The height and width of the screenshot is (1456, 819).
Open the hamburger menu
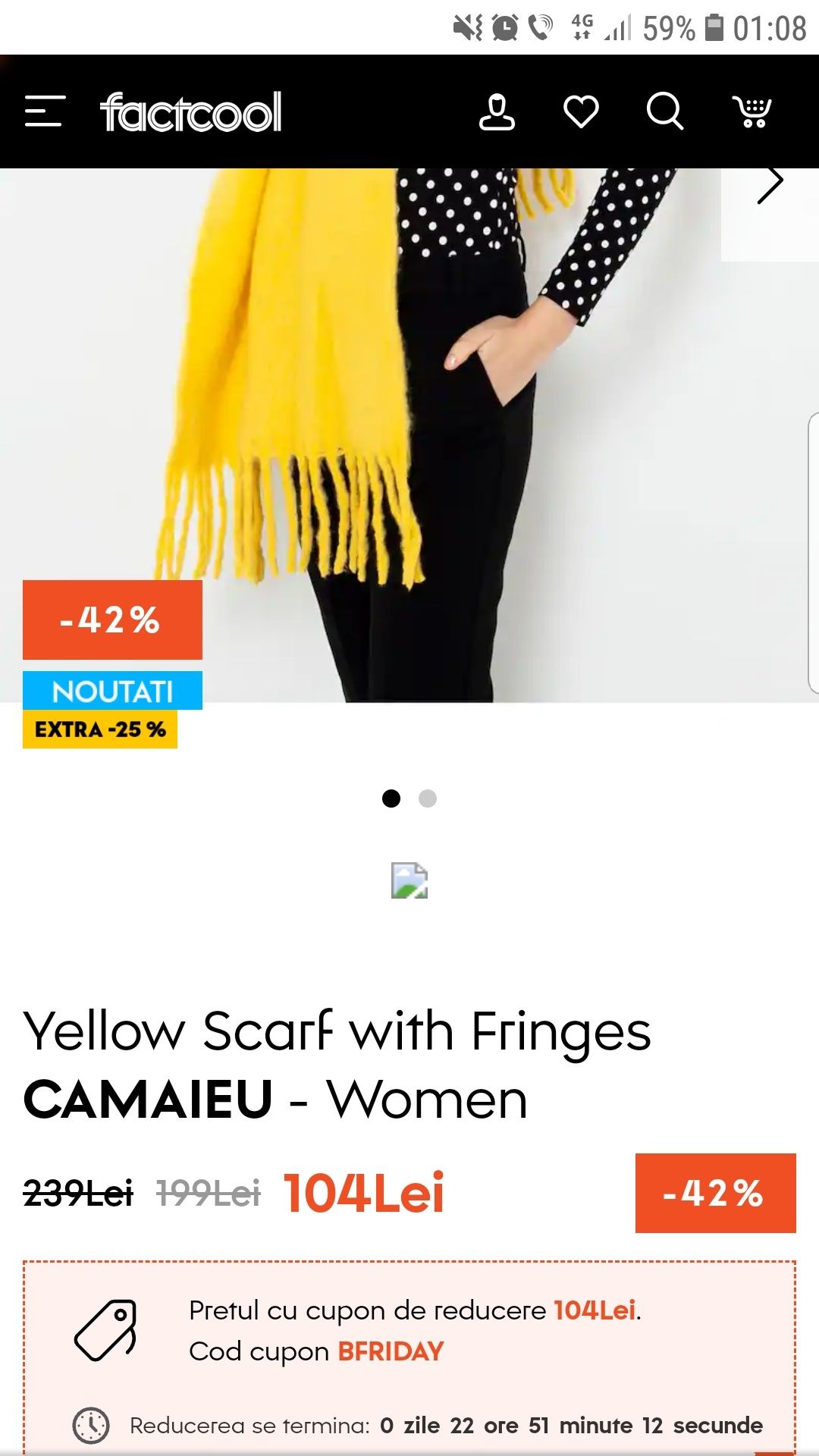pyautogui.click(x=45, y=111)
